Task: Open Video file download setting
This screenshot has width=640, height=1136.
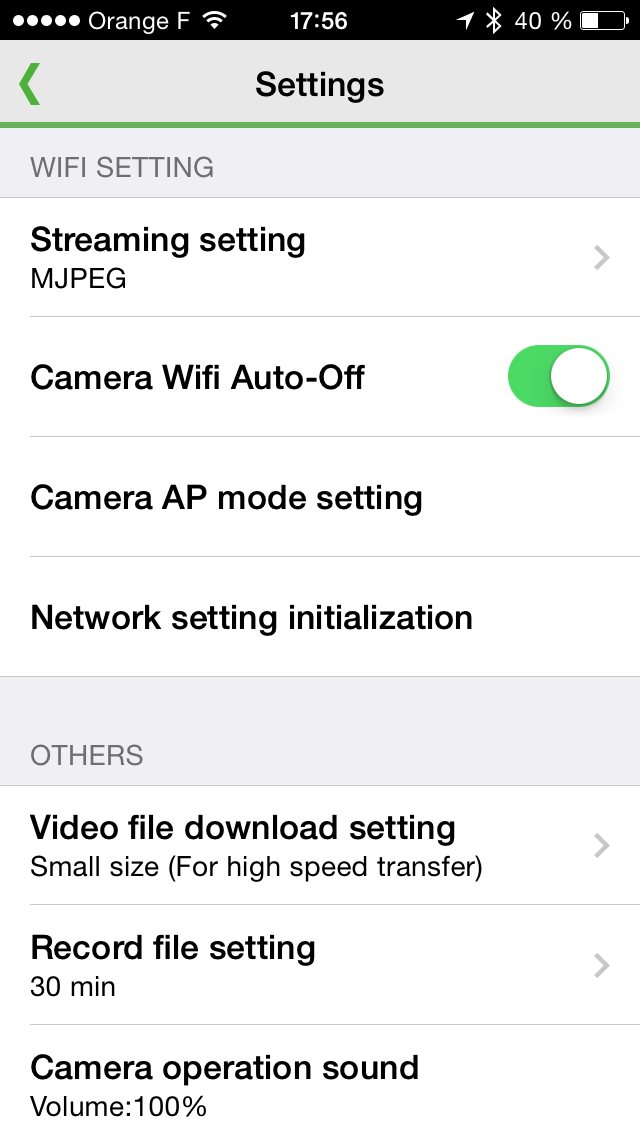Action: point(320,845)
